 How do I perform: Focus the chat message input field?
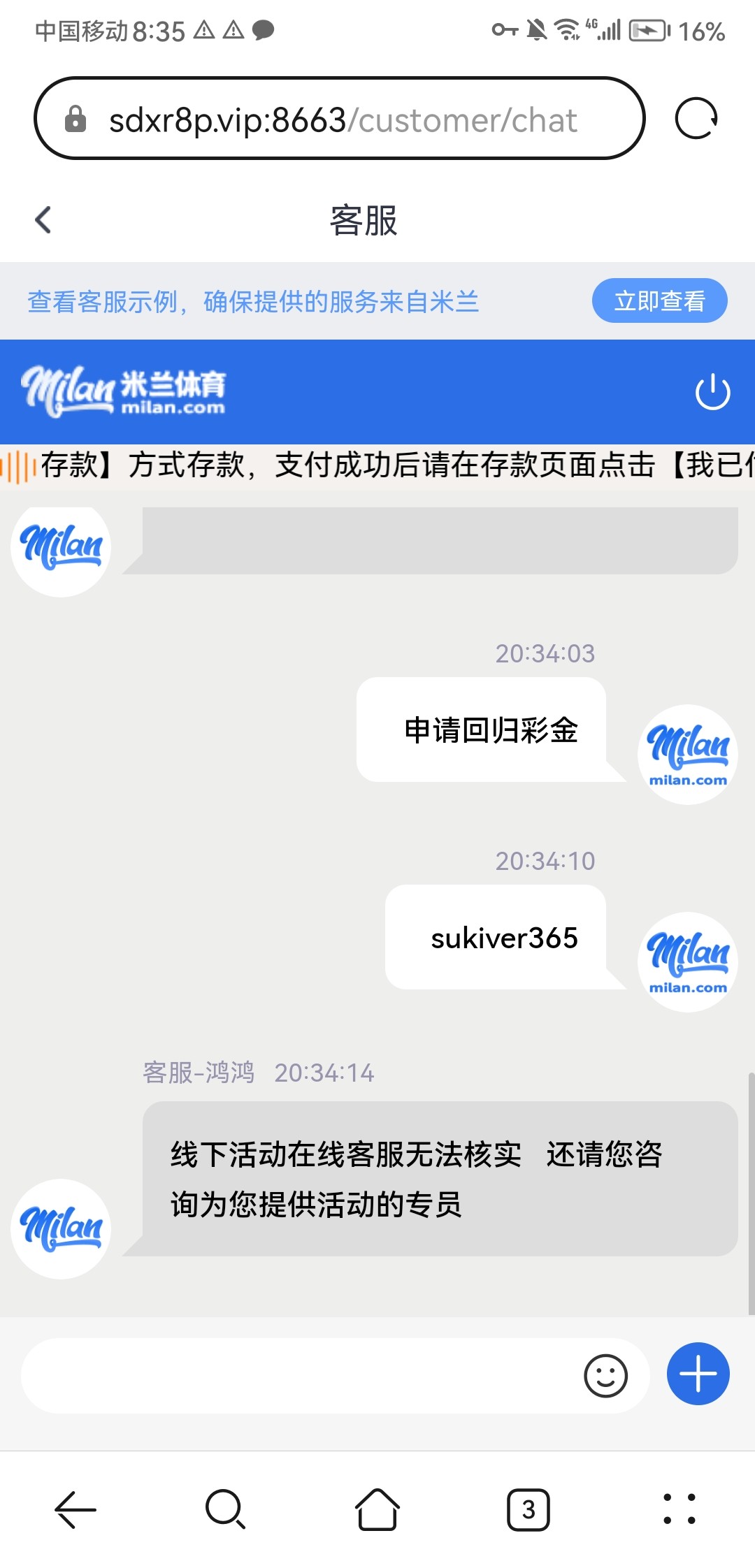(294, 1375)
